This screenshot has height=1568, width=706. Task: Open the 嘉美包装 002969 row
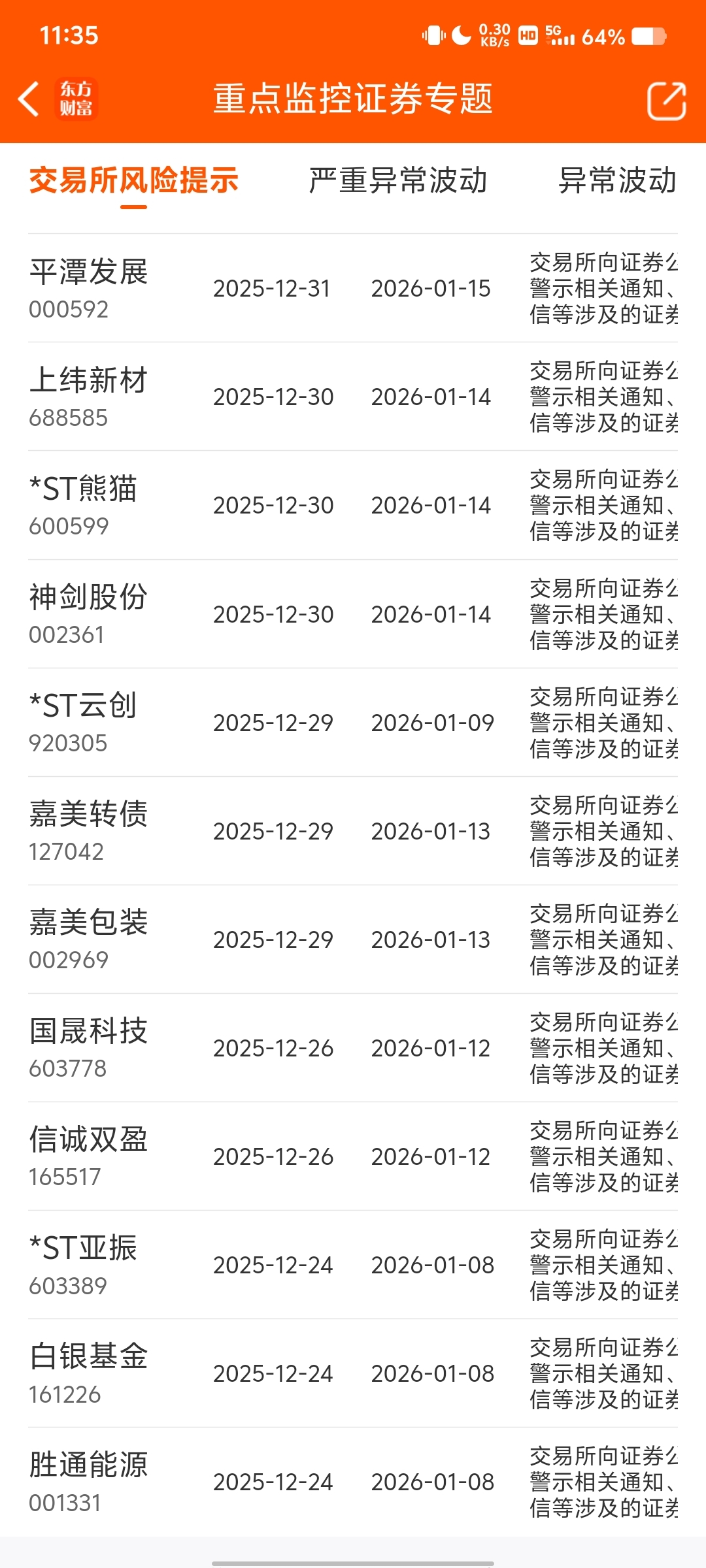pos(353,939)
